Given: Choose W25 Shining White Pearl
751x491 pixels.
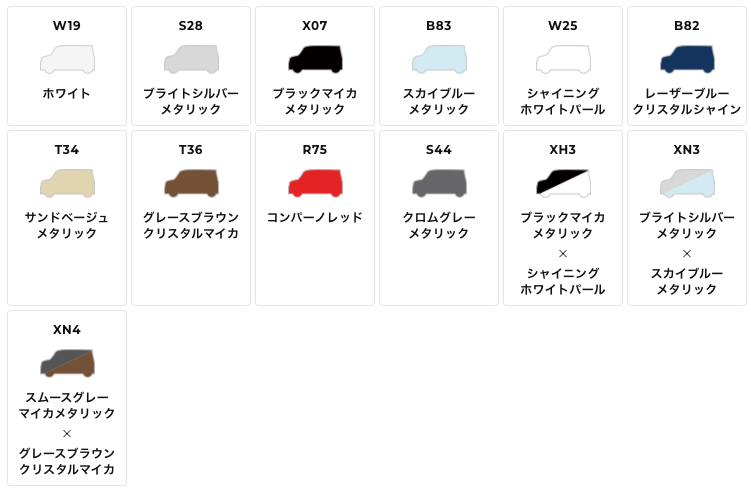Looking at the screenshot, I should [563, 60].
